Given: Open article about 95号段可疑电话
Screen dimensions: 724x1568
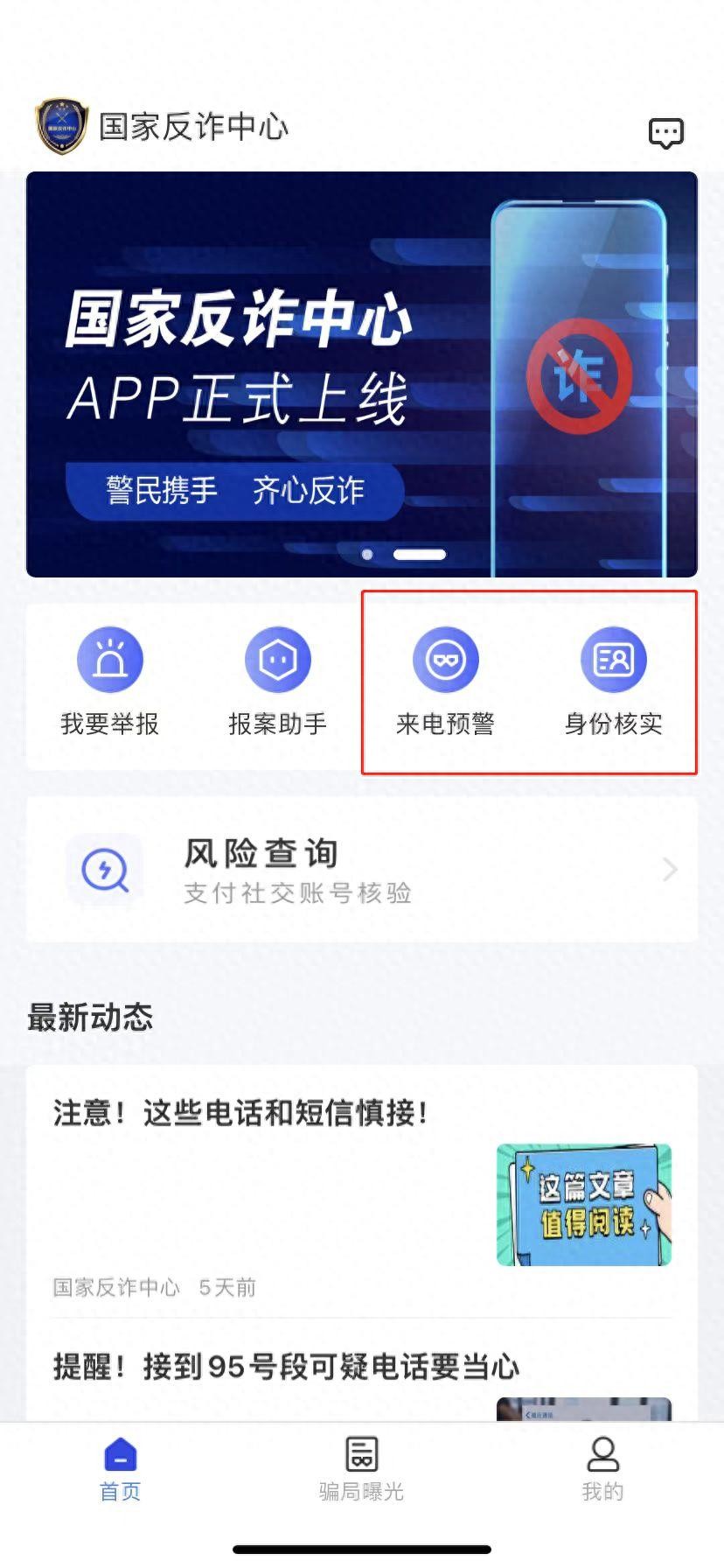Looking at the screenshot, I should click(x=287, y=1367).
